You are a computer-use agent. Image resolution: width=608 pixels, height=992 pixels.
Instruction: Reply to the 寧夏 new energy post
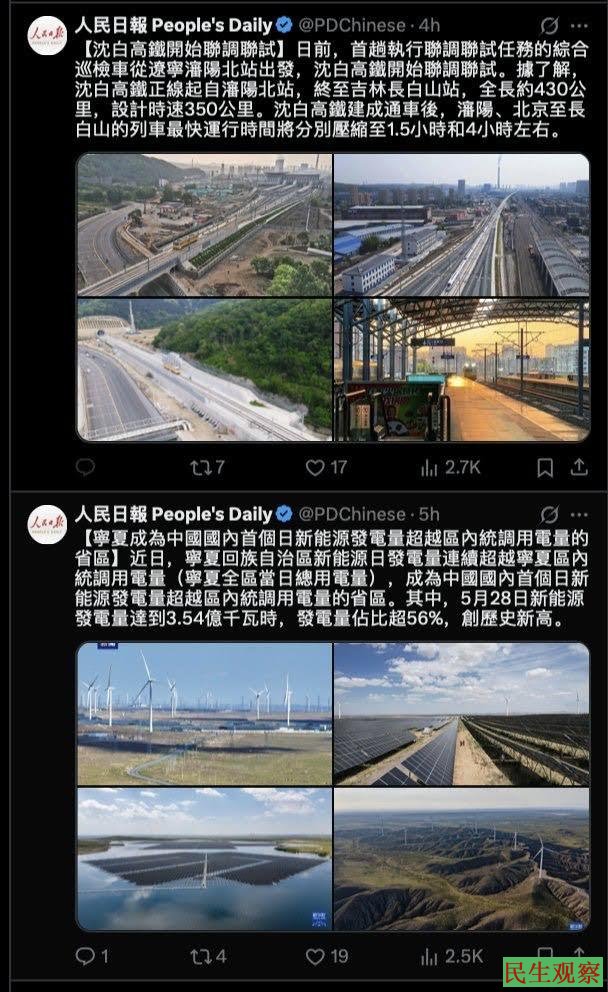tap(86, 957)
